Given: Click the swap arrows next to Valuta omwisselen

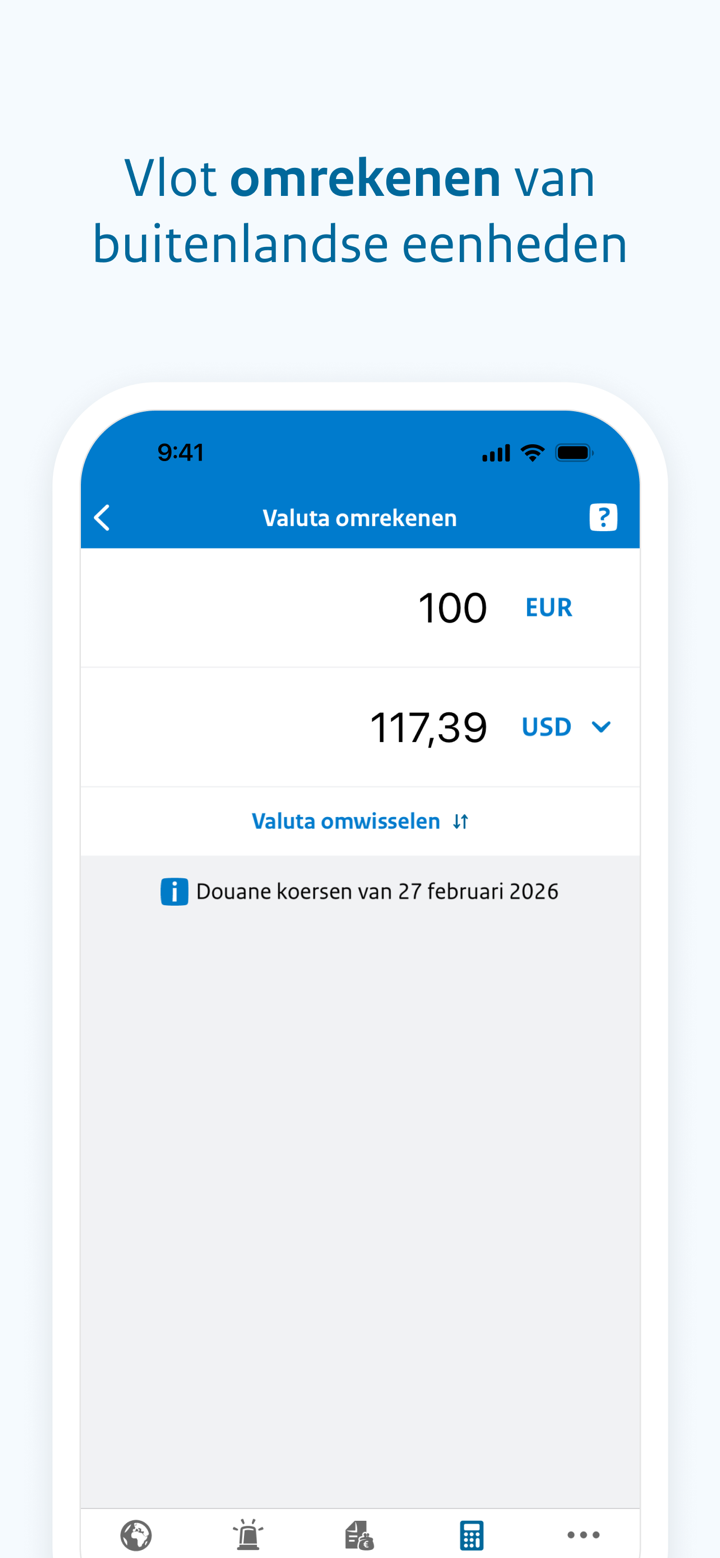Looking at the screenshot, I should pyautogui.click(x=459, y=820).
